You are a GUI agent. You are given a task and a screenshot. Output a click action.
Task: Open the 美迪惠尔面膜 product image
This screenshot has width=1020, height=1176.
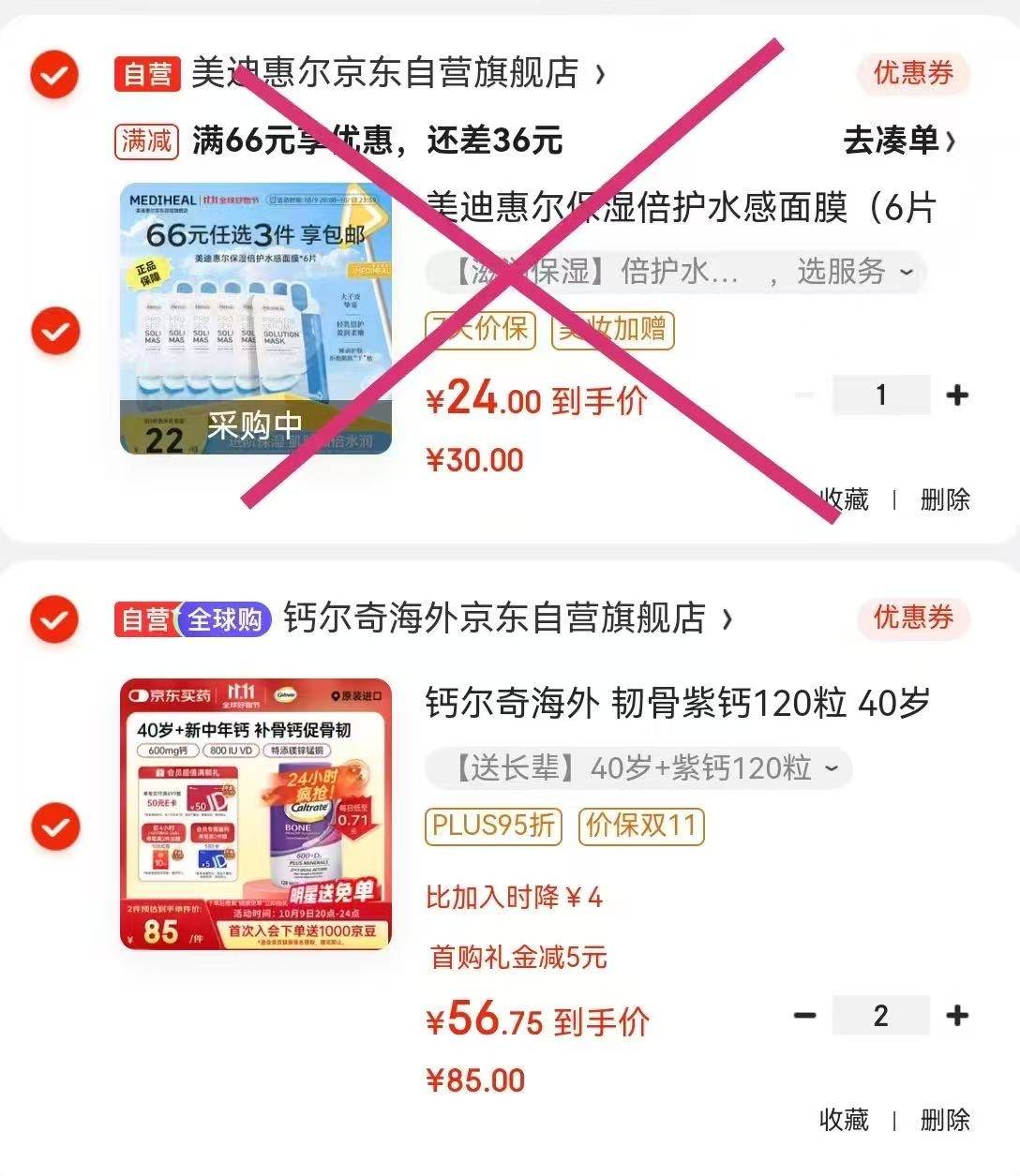coord(255,319)
